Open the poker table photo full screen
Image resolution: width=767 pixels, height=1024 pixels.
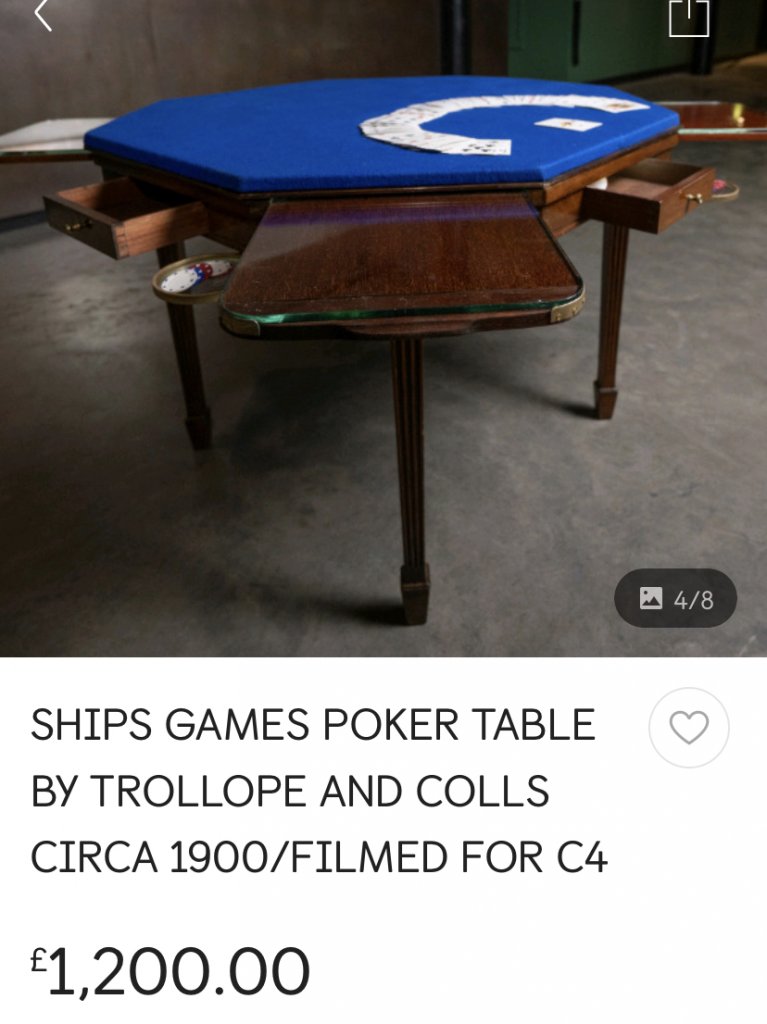[383, 330]
